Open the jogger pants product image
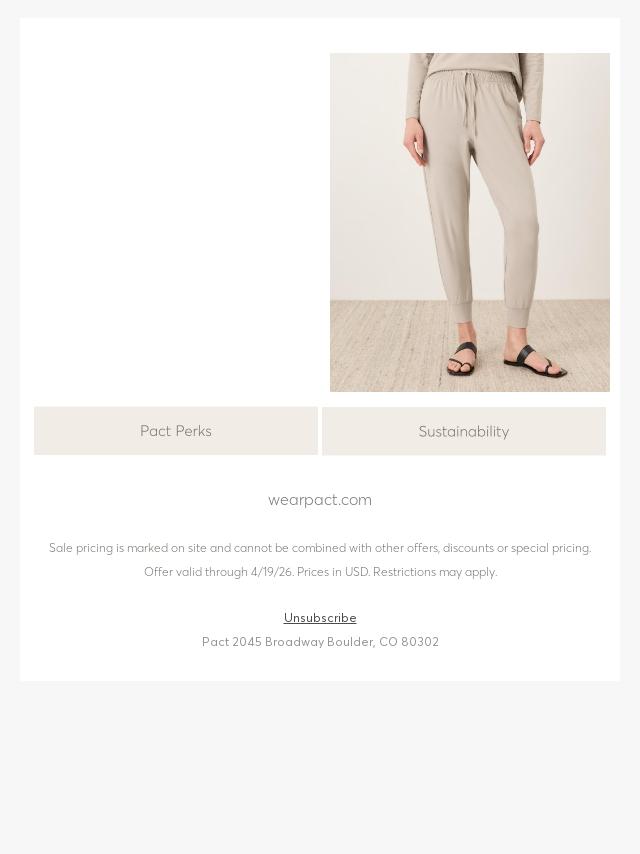The image size is (640, 854). pyautogui.click(x=470, y=222)
